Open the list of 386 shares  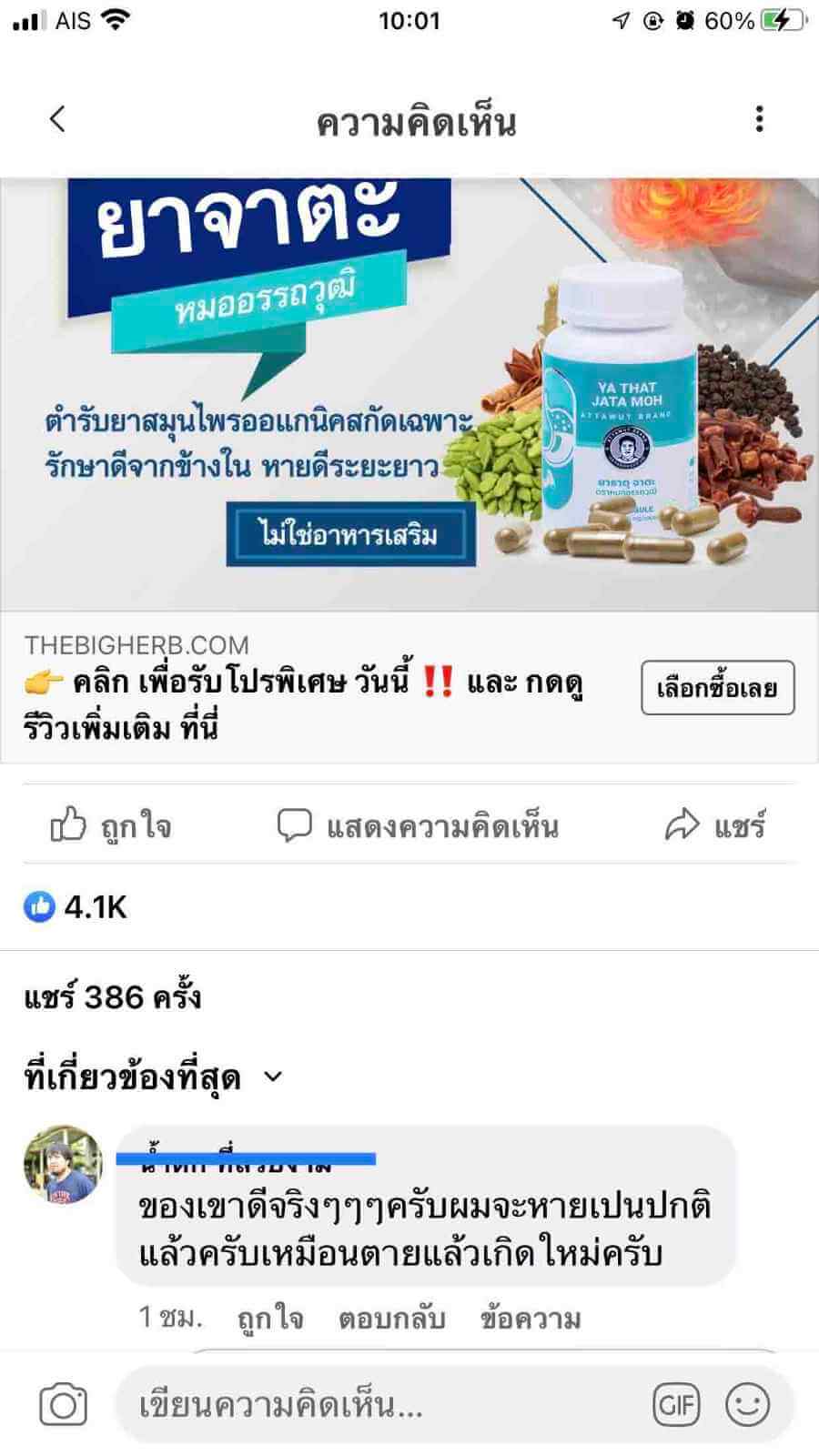(113, 997)
